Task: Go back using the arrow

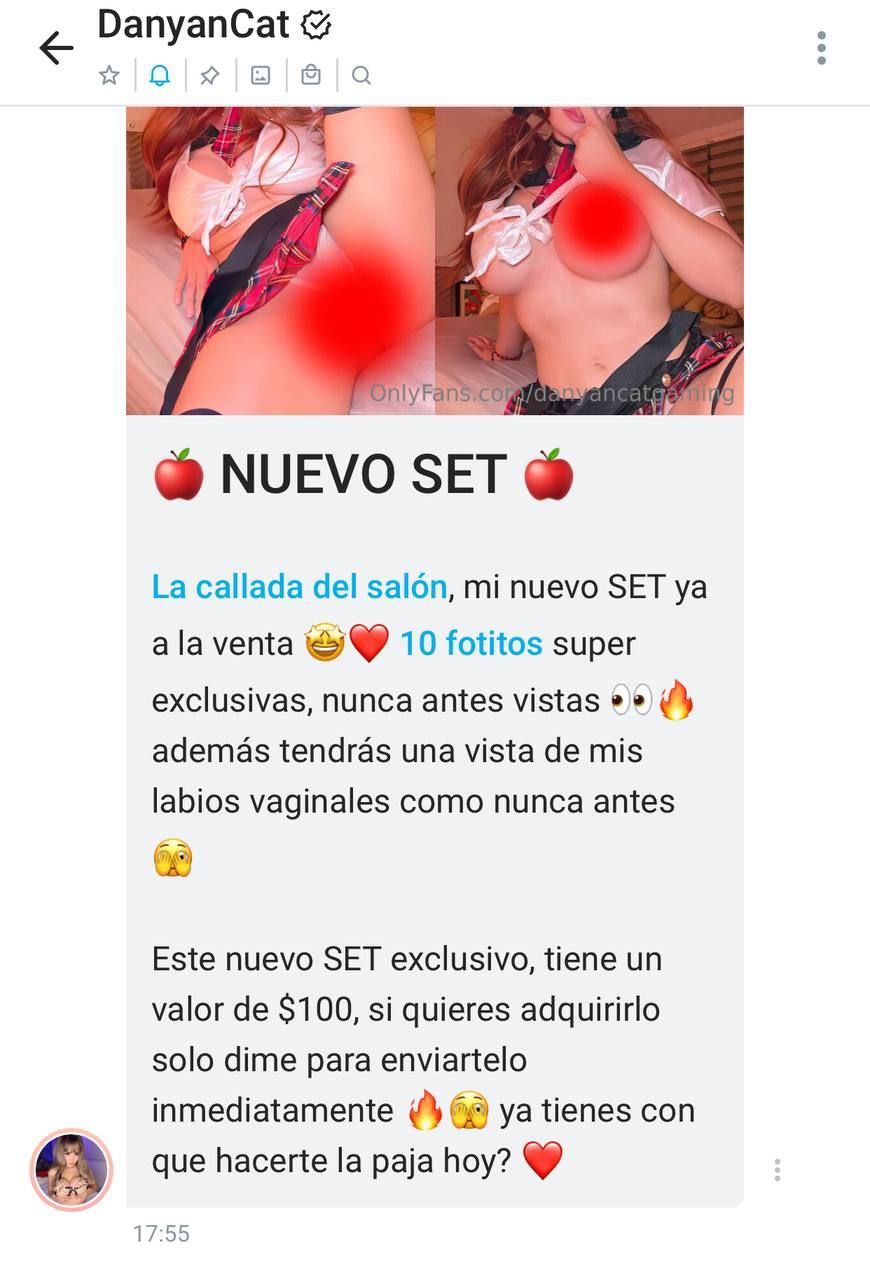Action: click(56, 48)
